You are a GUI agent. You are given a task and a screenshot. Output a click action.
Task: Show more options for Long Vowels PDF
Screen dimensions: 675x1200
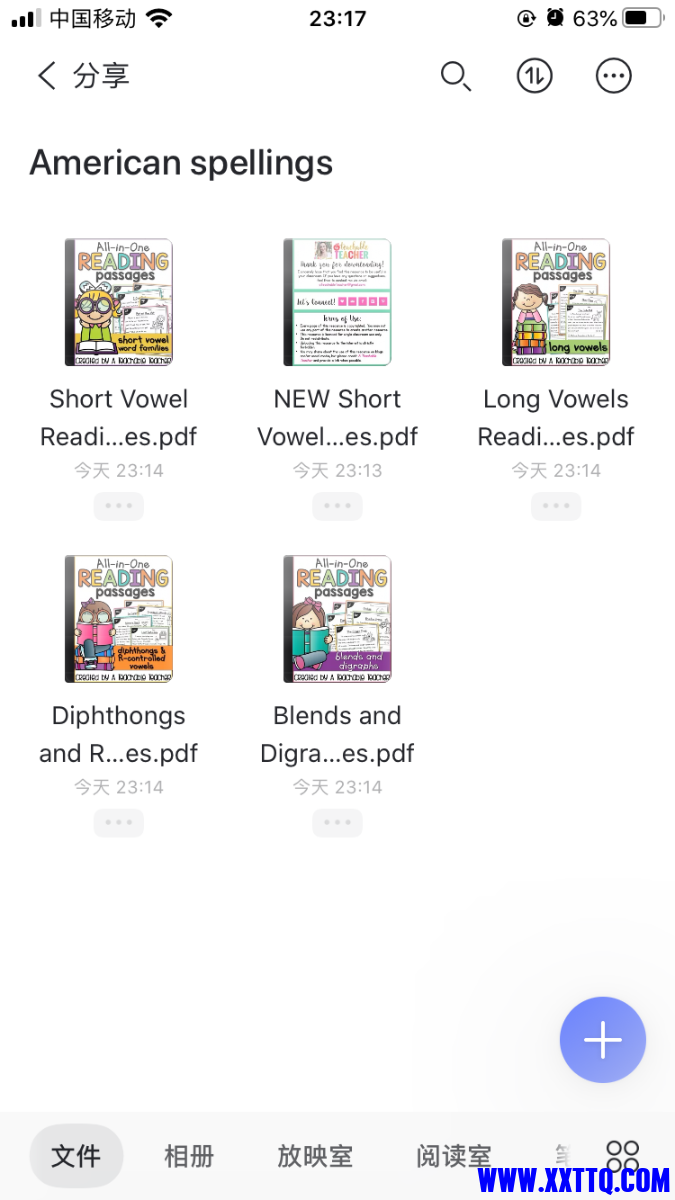tap(556, 506)
